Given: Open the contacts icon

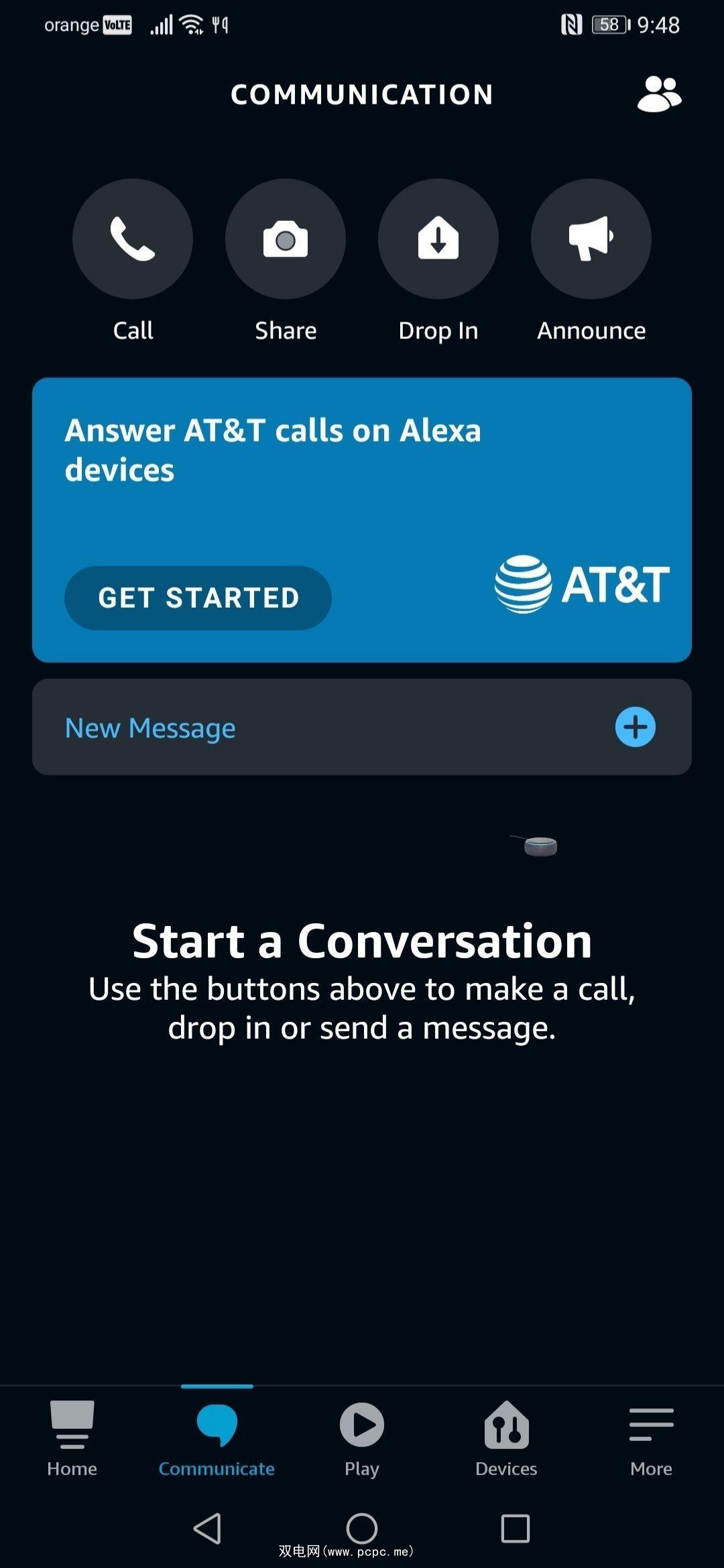Looking at the screenshot, I should (659, 94).
